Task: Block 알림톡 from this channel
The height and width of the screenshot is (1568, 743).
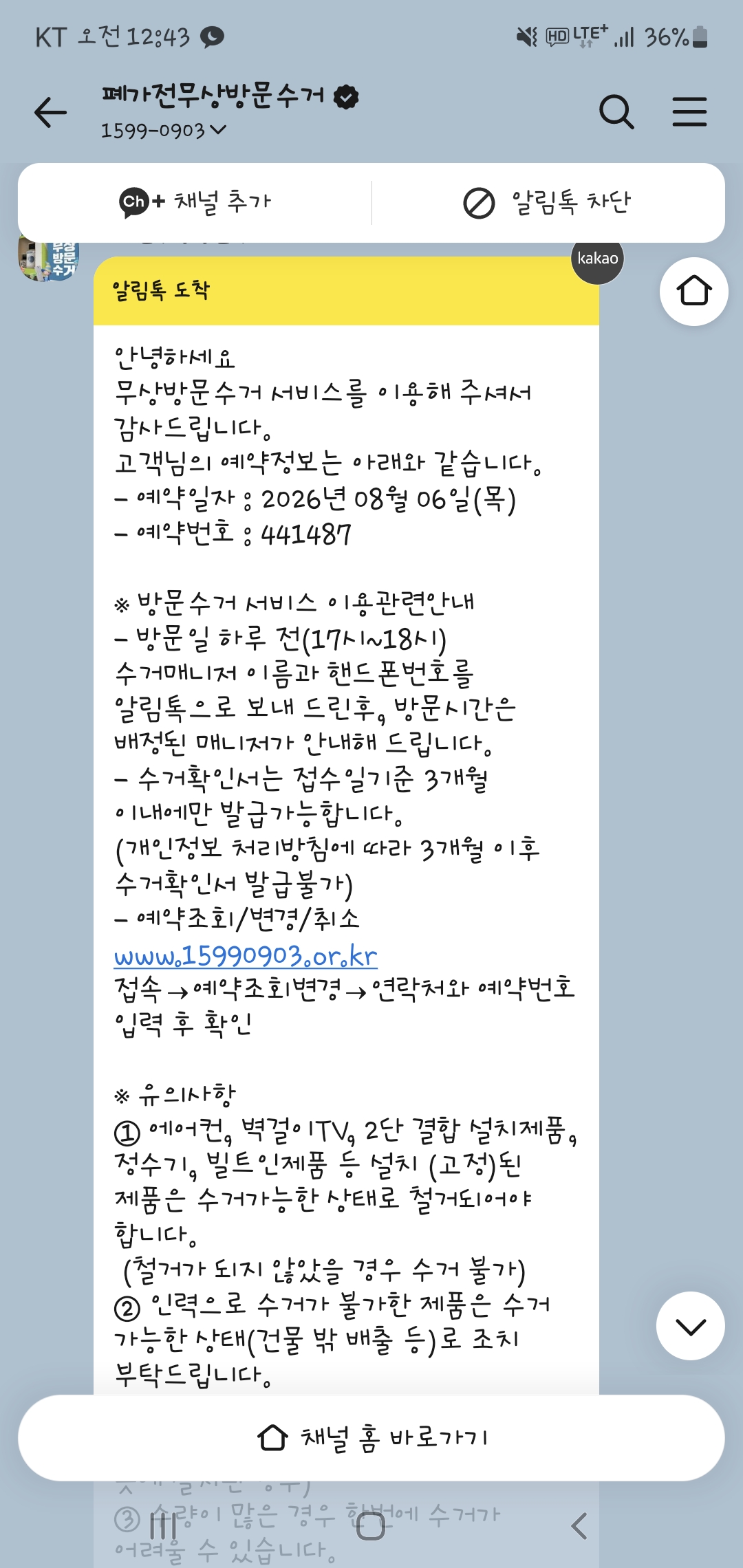Action: (548, 202)
